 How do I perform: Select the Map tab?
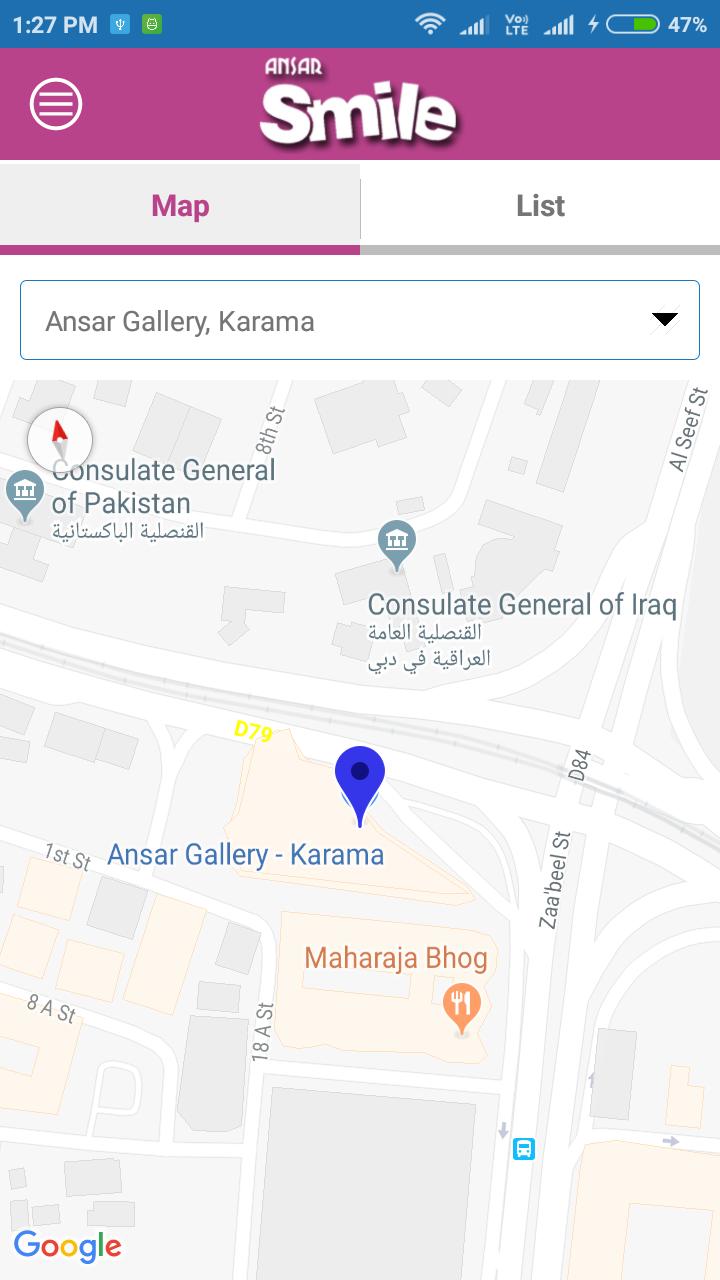(x=180, y=206)
